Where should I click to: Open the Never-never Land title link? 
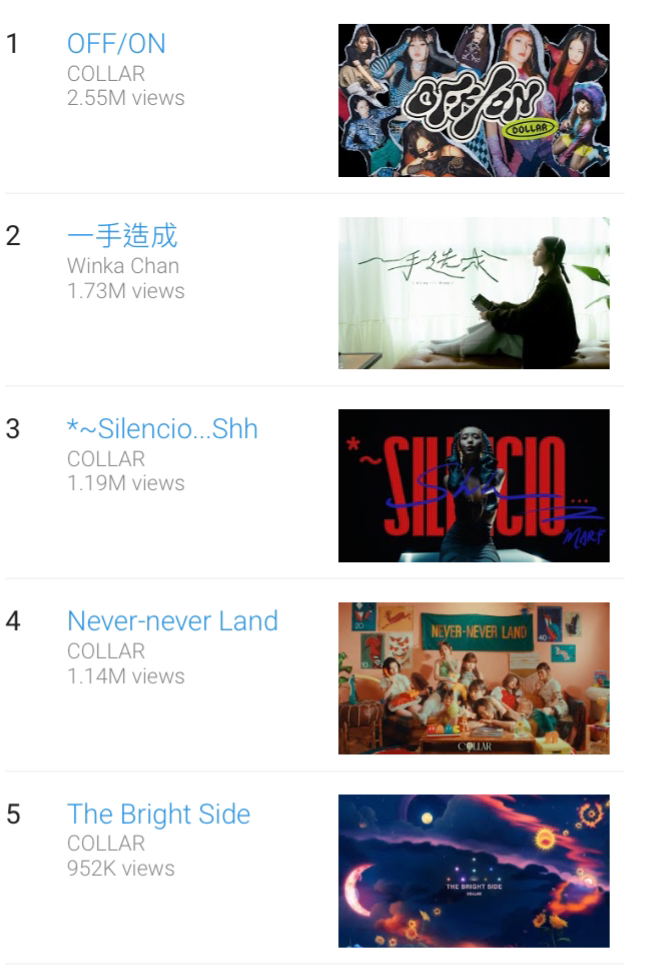click(172, 621)
